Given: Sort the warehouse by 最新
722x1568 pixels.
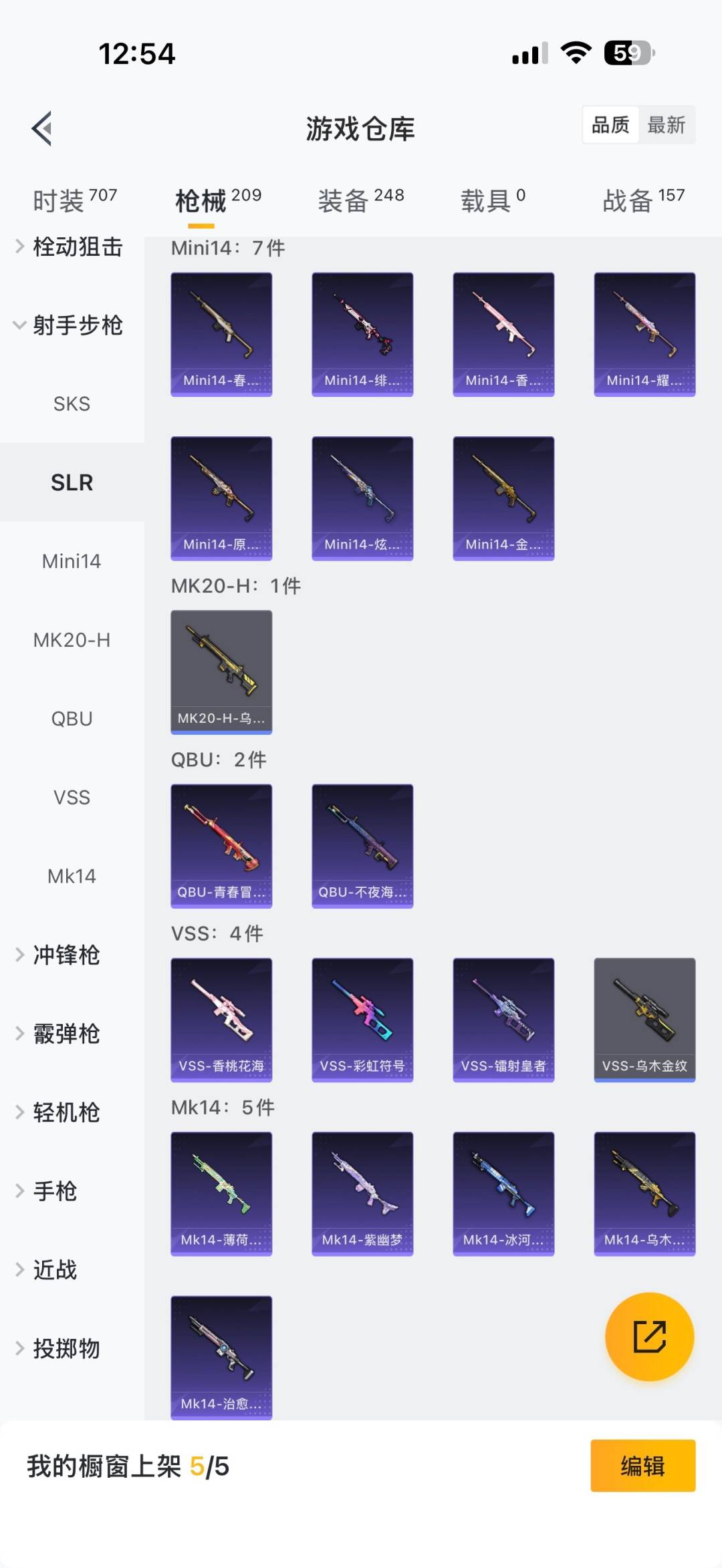Looking at the screenshot, I should (x=666, y=125).
